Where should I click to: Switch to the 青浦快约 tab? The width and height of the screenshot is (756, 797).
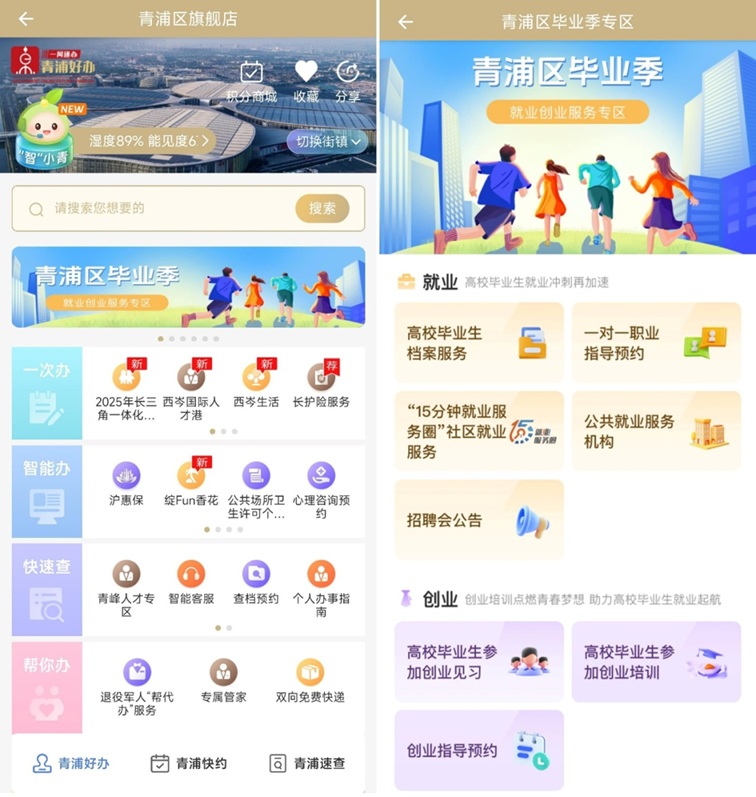point(187,763)
